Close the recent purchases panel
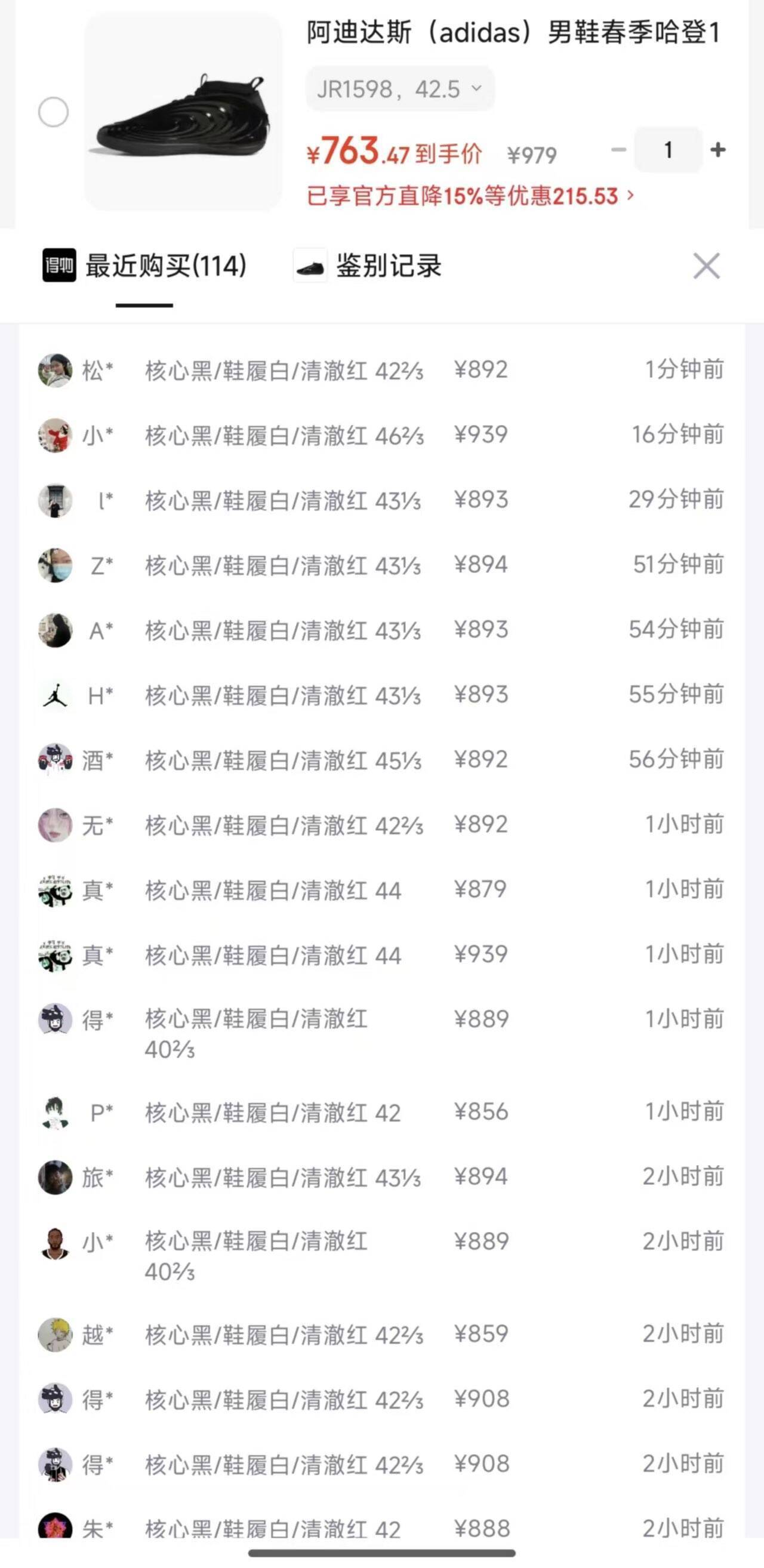 (x=706, y=266)
